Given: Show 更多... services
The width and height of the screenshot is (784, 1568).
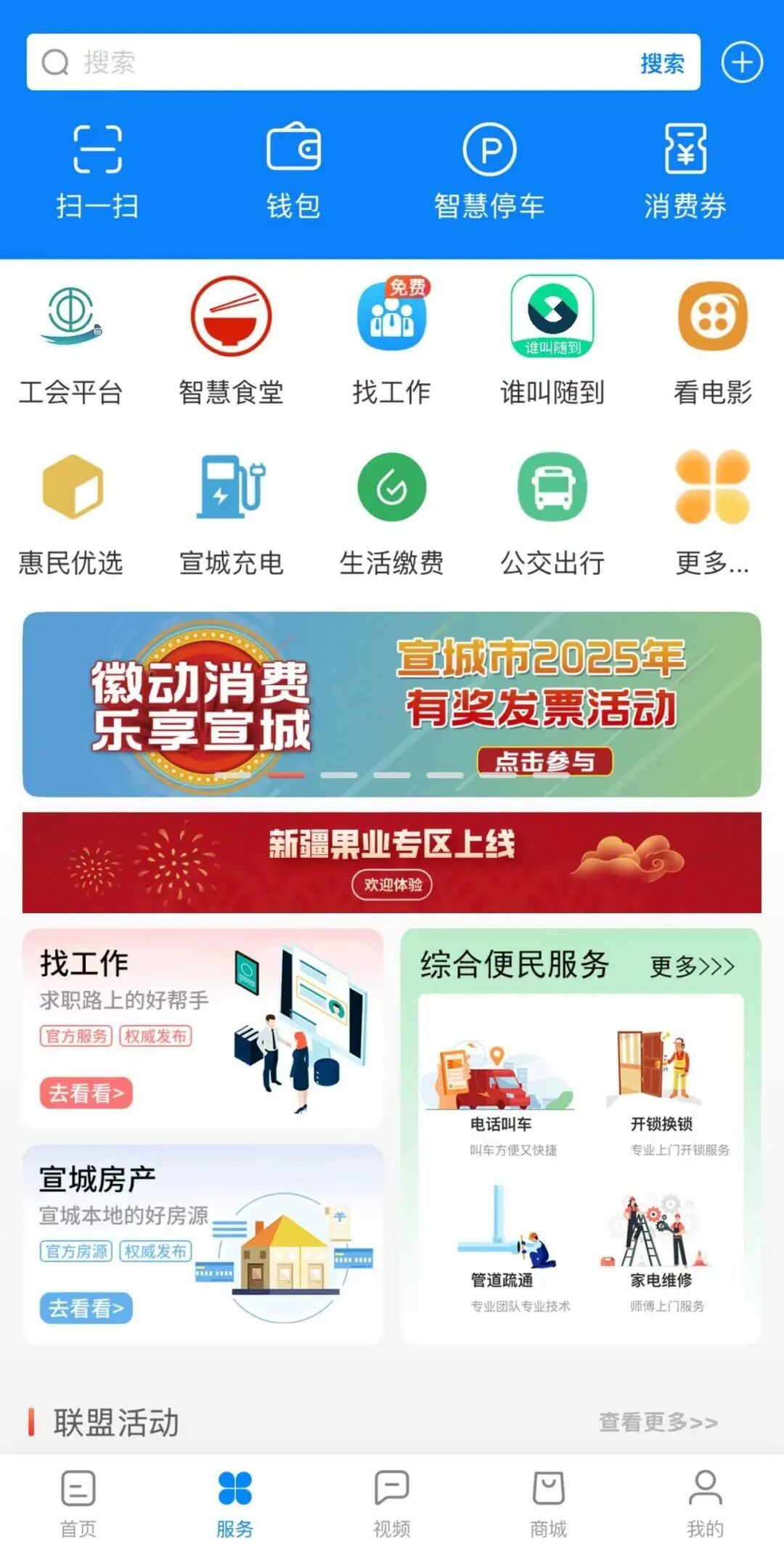Looking at the screenshot, I should tap(712, 512).
